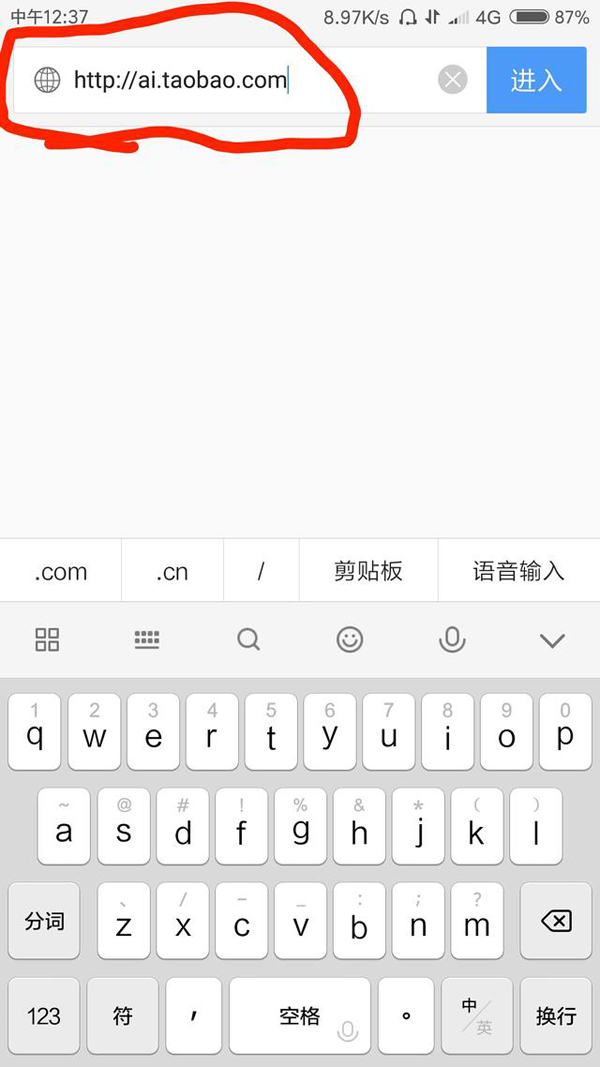Tap the 换行 return key
This screenshot has width=600, height=1067.
point(556,1016)
